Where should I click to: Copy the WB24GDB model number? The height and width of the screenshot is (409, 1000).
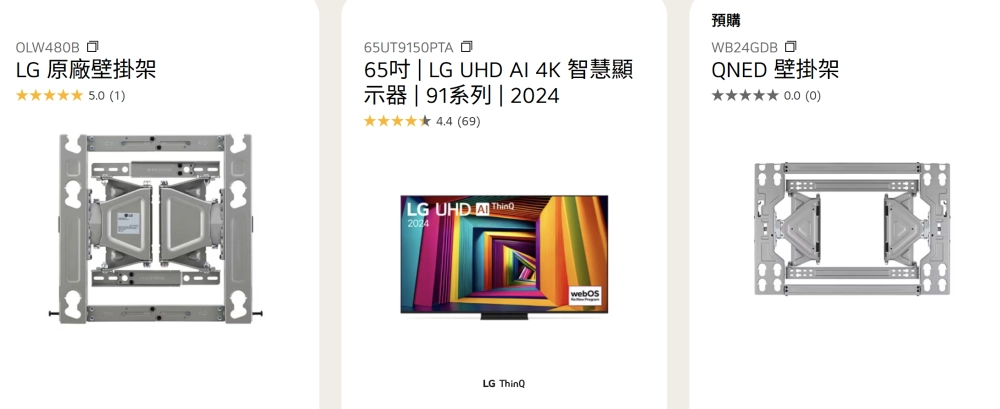click(x=791, y=47)
